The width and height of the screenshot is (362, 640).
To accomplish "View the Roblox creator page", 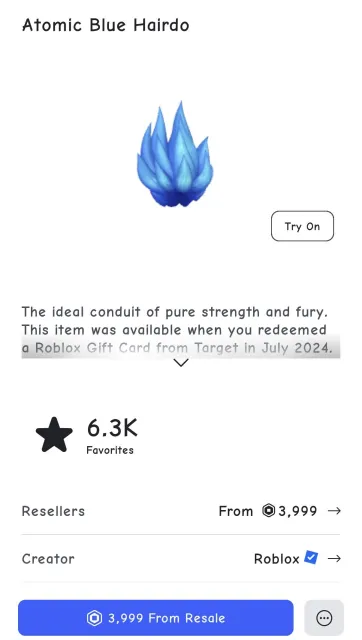I will [x=181, y=558].
